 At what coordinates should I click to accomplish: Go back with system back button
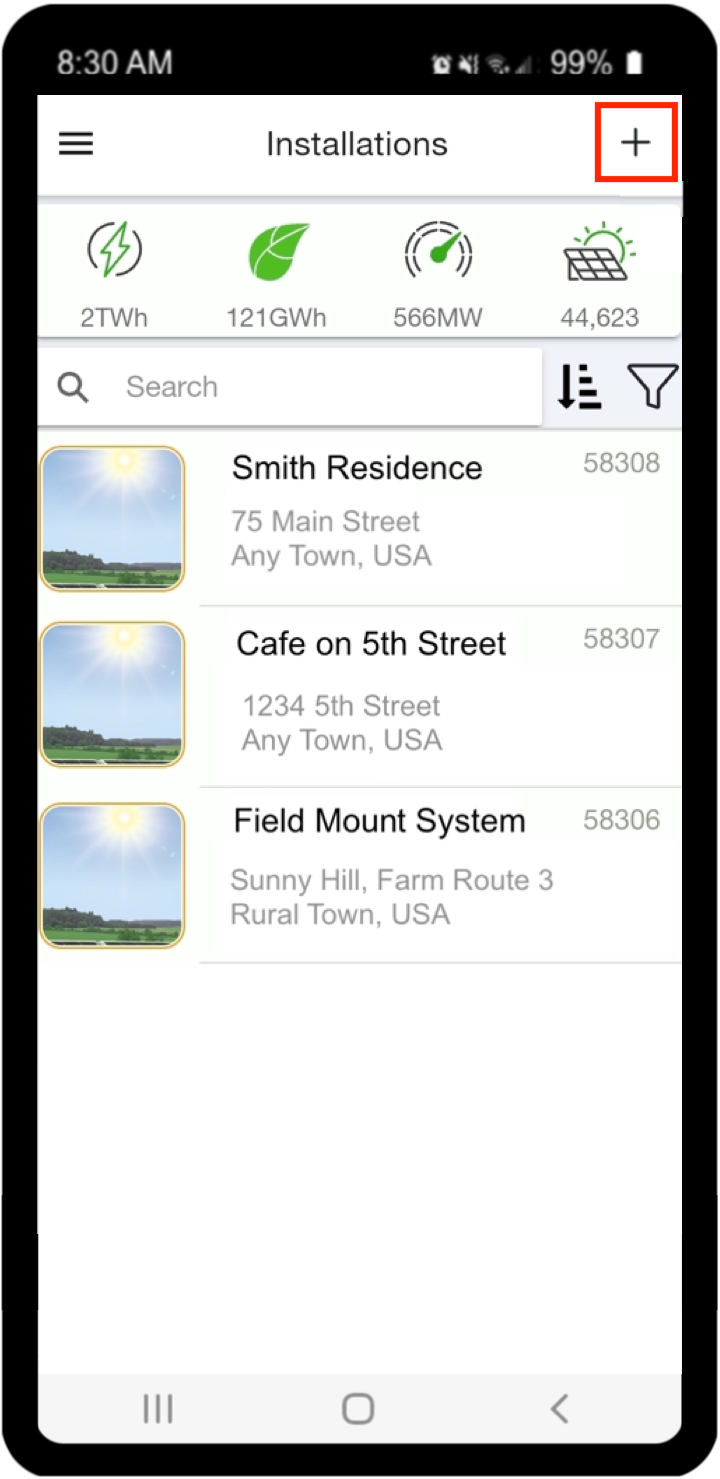pyautogui.click(x=559, y=1409)
